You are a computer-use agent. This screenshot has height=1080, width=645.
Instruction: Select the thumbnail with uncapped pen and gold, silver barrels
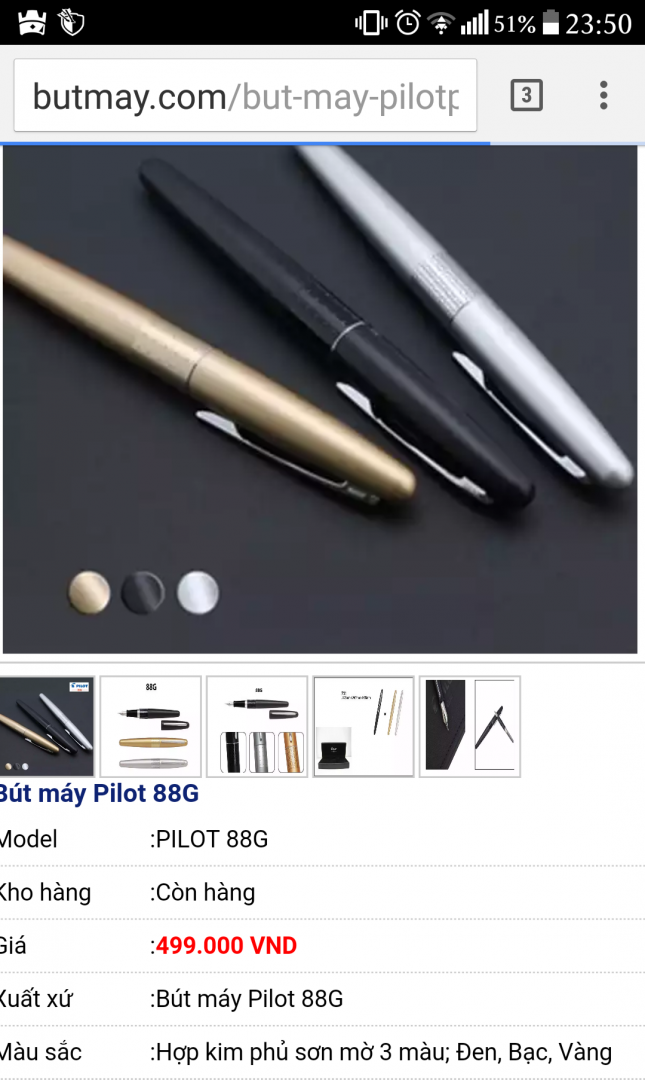click(151, 727)
